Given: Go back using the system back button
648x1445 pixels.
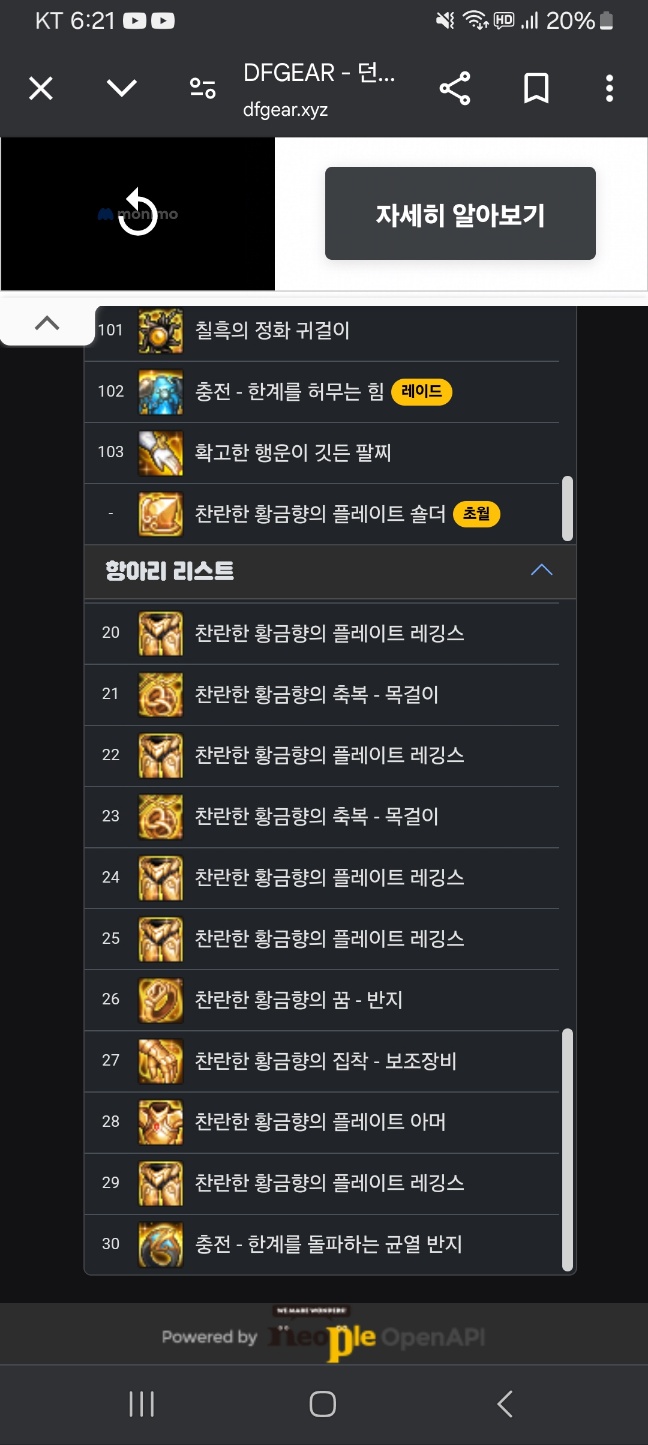Looking at the screenshot, I should 505,1404.
